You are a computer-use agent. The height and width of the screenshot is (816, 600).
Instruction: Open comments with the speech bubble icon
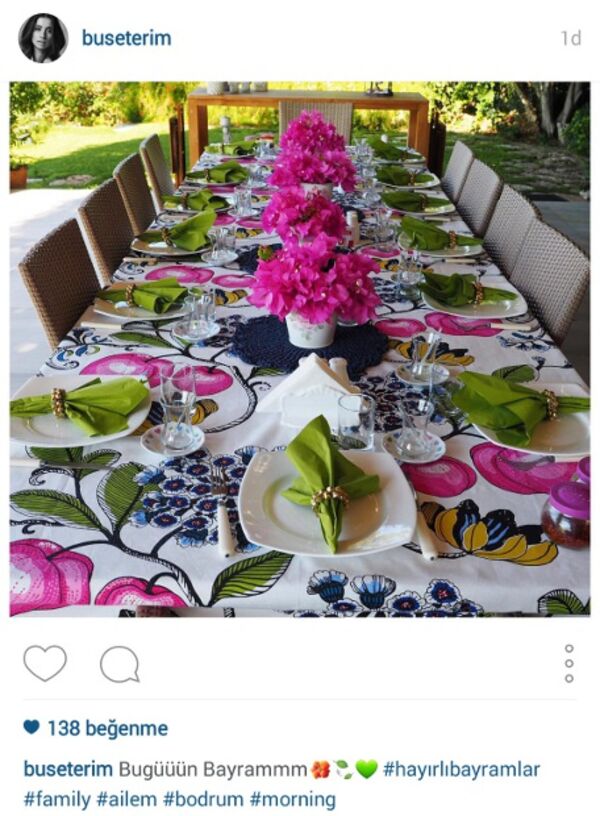119,664
